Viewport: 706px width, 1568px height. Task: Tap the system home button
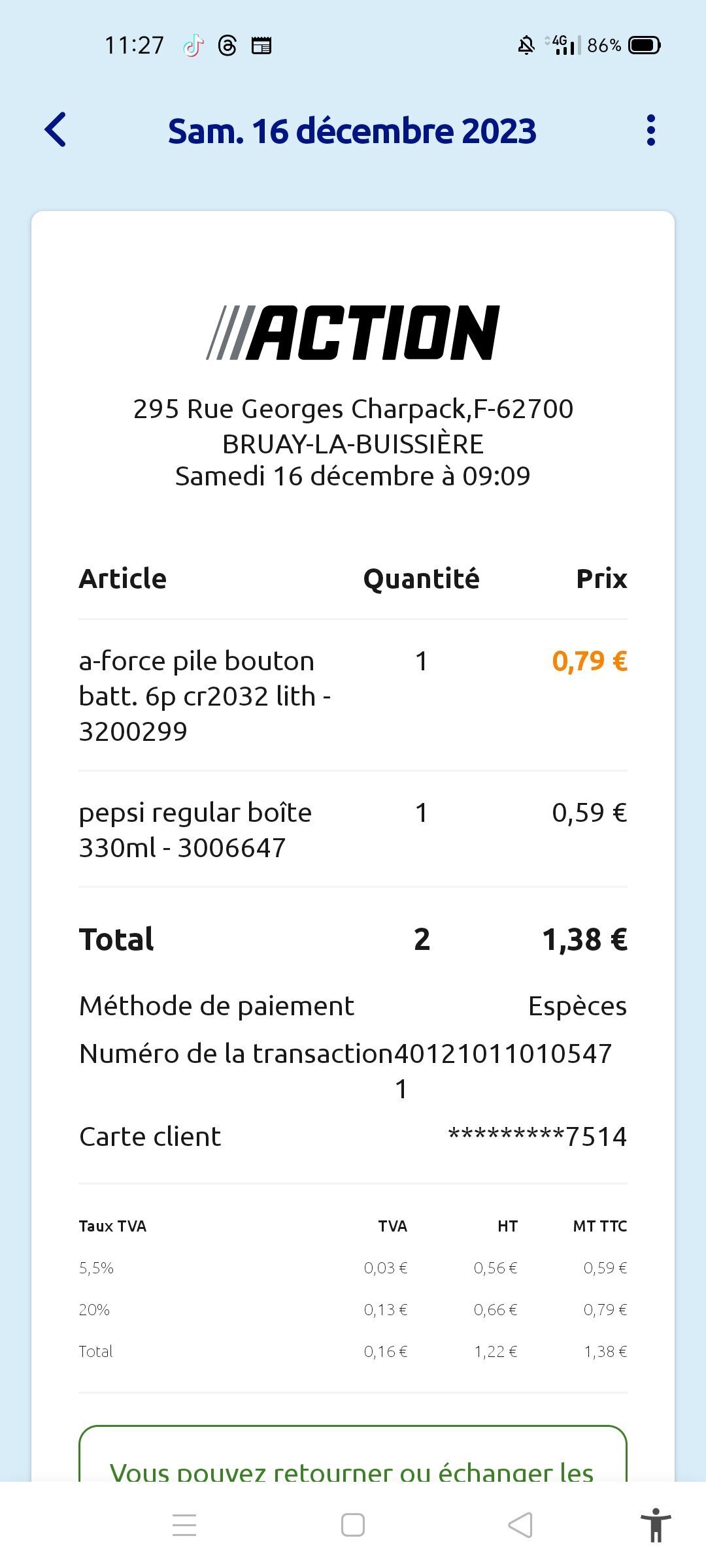click(x=353, y=1525)
